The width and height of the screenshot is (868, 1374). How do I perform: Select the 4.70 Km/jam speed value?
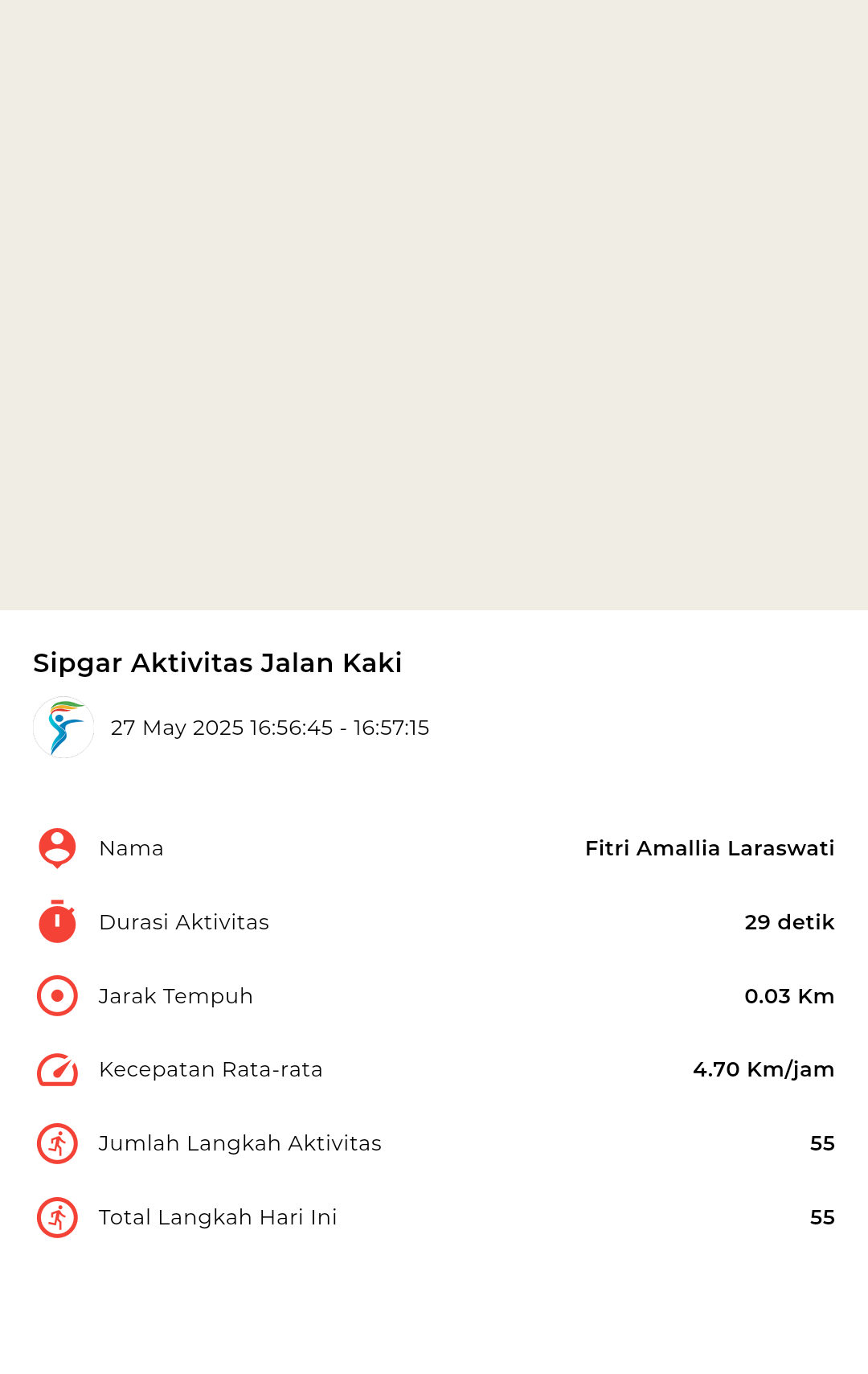click(x=763, y=1069)
